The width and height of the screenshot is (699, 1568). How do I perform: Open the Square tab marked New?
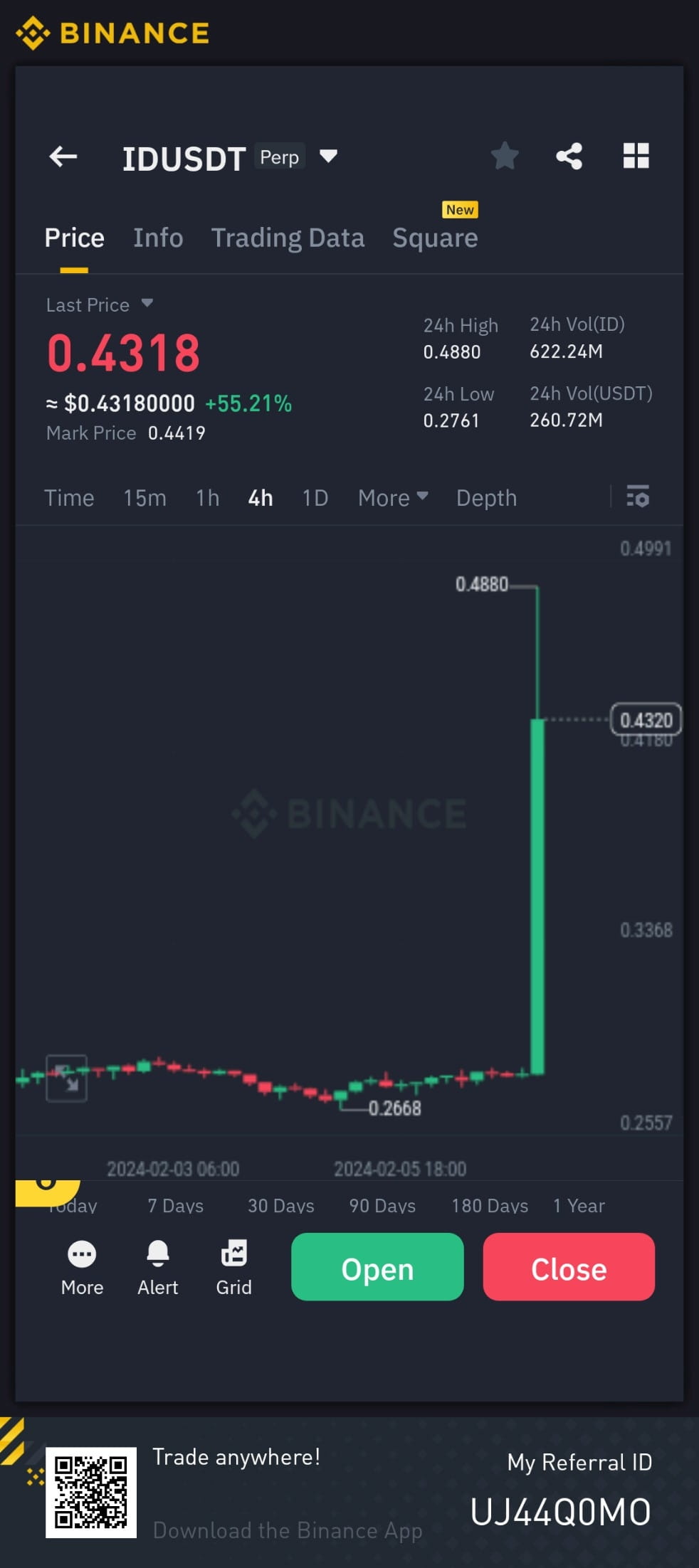coord(435,238)
